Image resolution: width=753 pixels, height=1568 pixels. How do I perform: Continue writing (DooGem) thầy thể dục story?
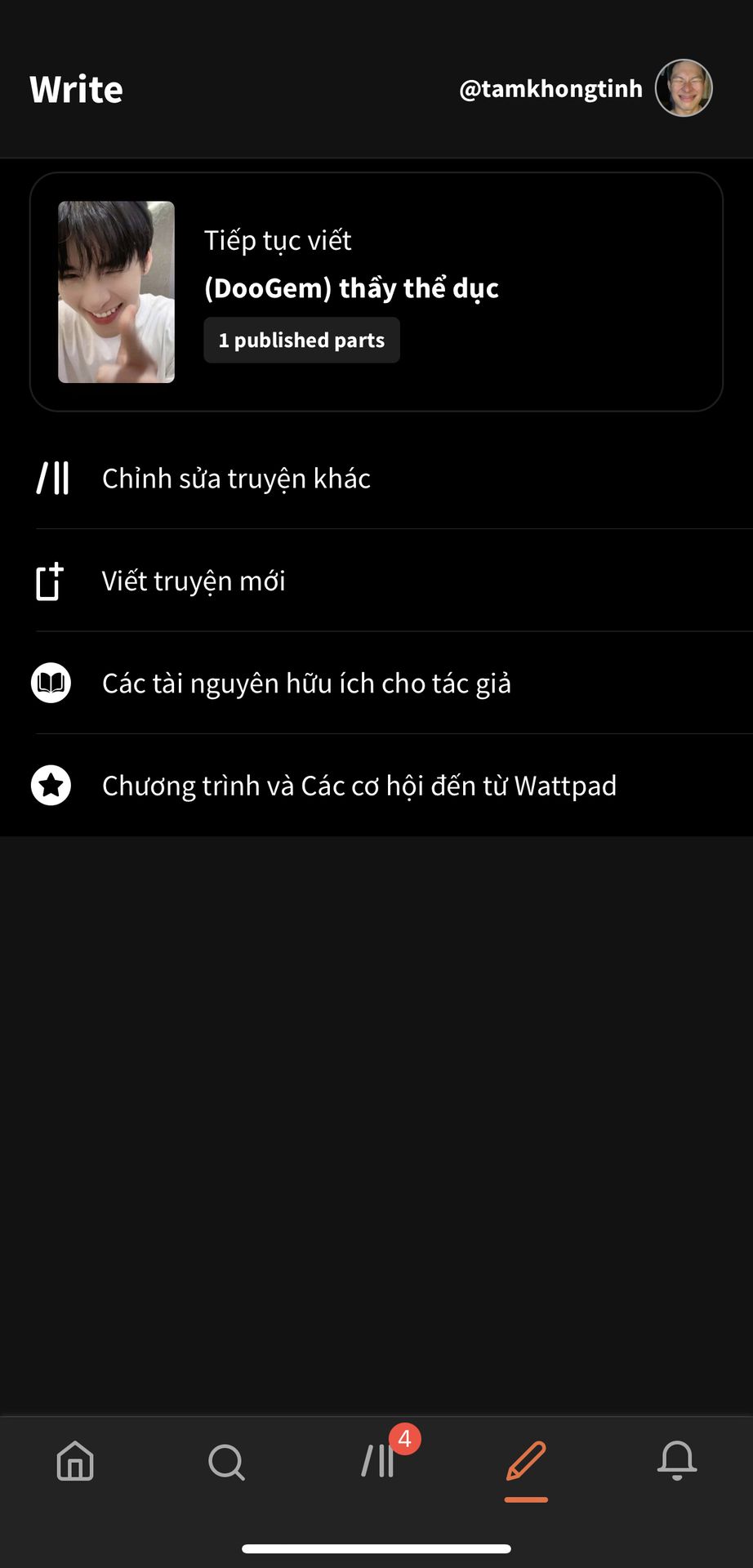coord(376,292)
